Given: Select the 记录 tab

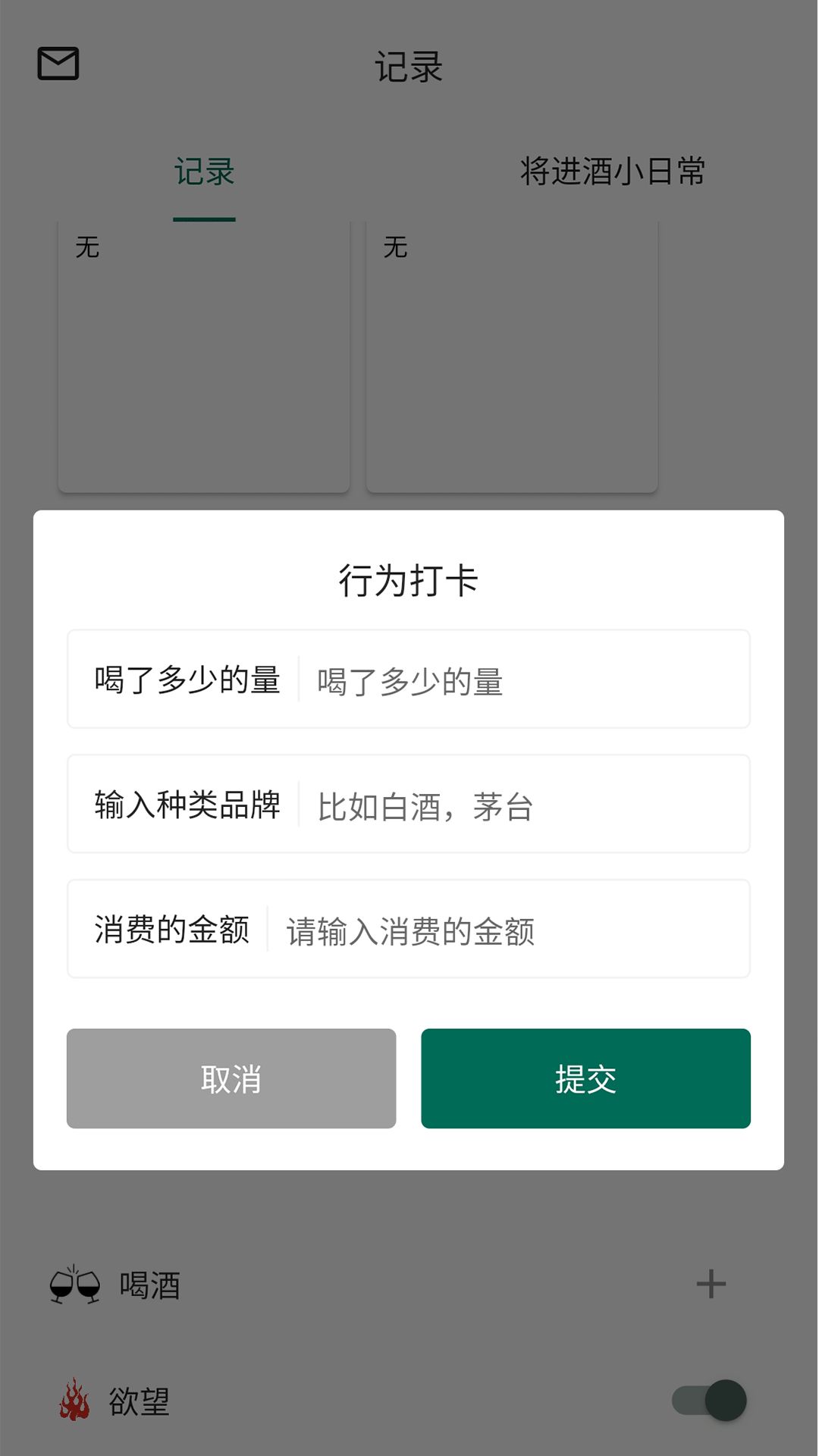Looking at the screenshot, I should tap(203, 171).
